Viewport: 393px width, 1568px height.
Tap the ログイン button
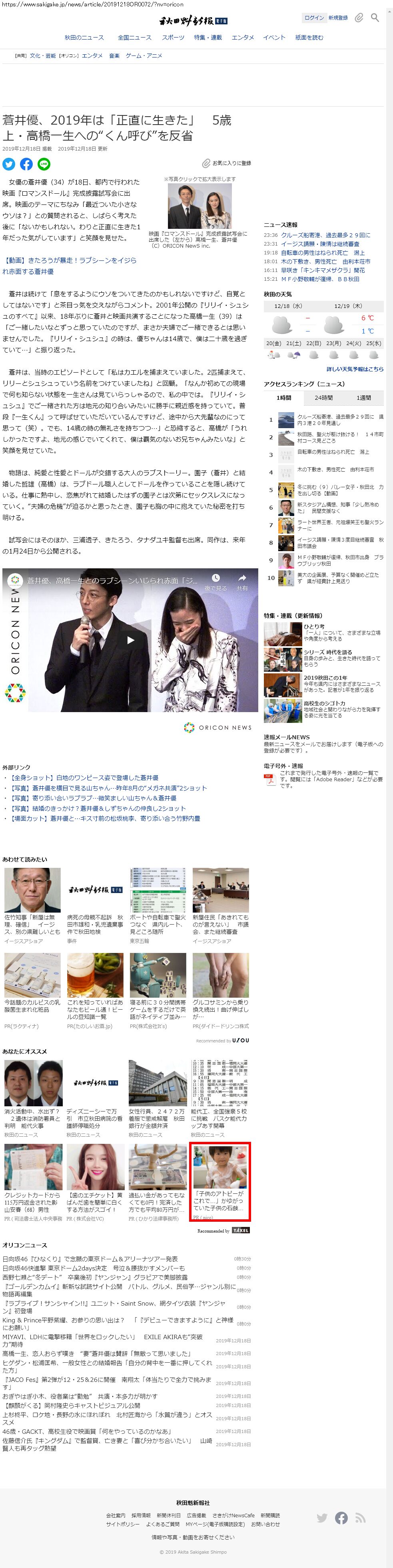(x=314, y=18)
